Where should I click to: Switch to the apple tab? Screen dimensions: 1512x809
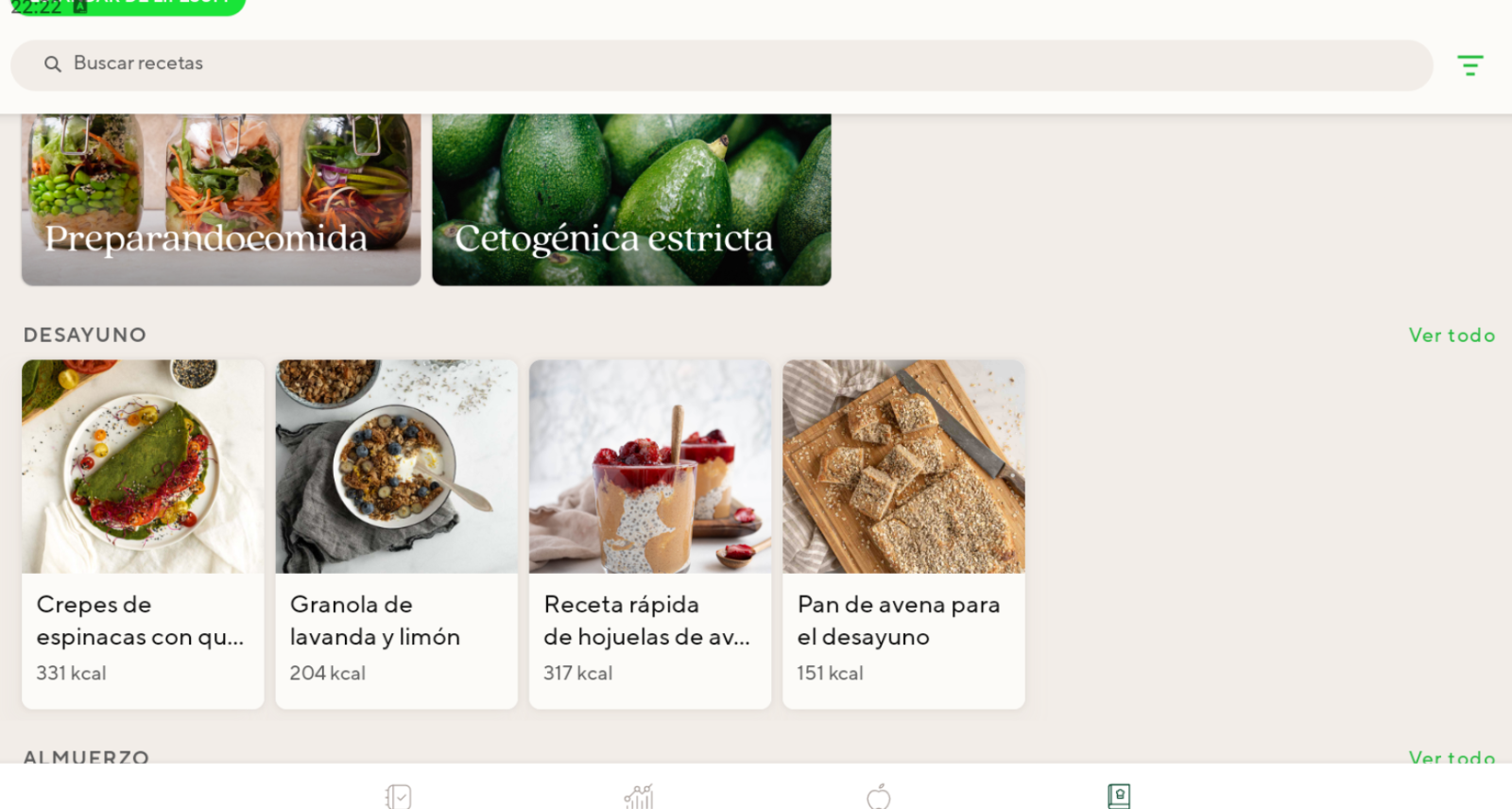coord(879,796)
